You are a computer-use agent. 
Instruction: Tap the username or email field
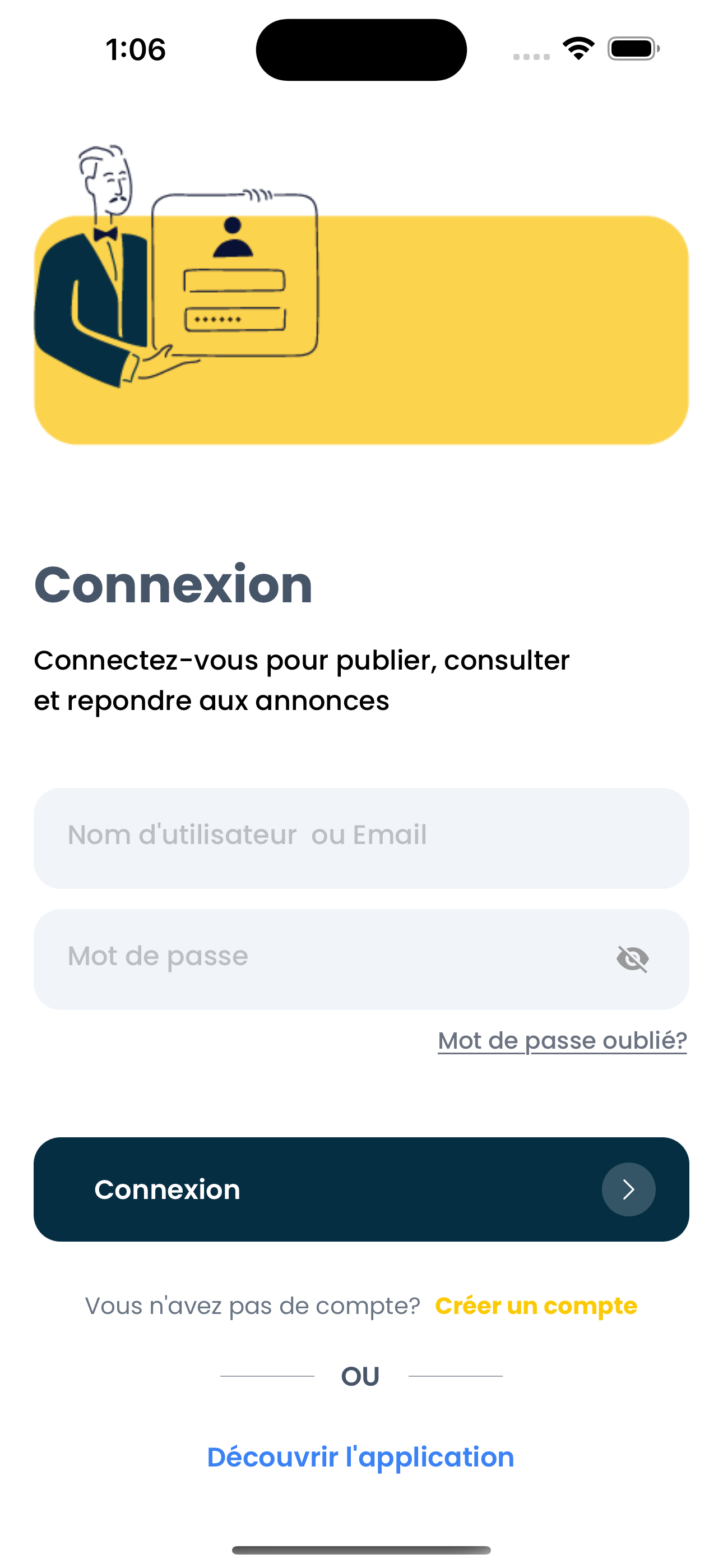[360, 838]
